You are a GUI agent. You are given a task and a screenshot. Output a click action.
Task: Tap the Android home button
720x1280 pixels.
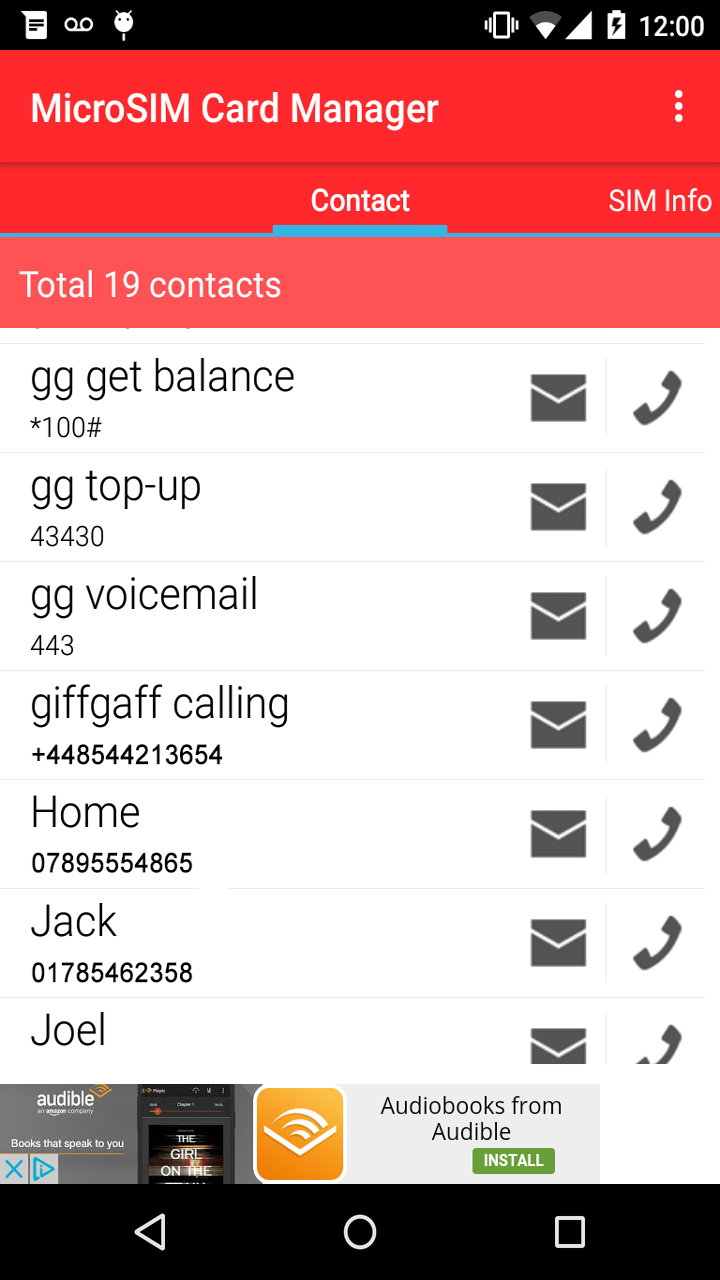click(x=360, y=1231)
